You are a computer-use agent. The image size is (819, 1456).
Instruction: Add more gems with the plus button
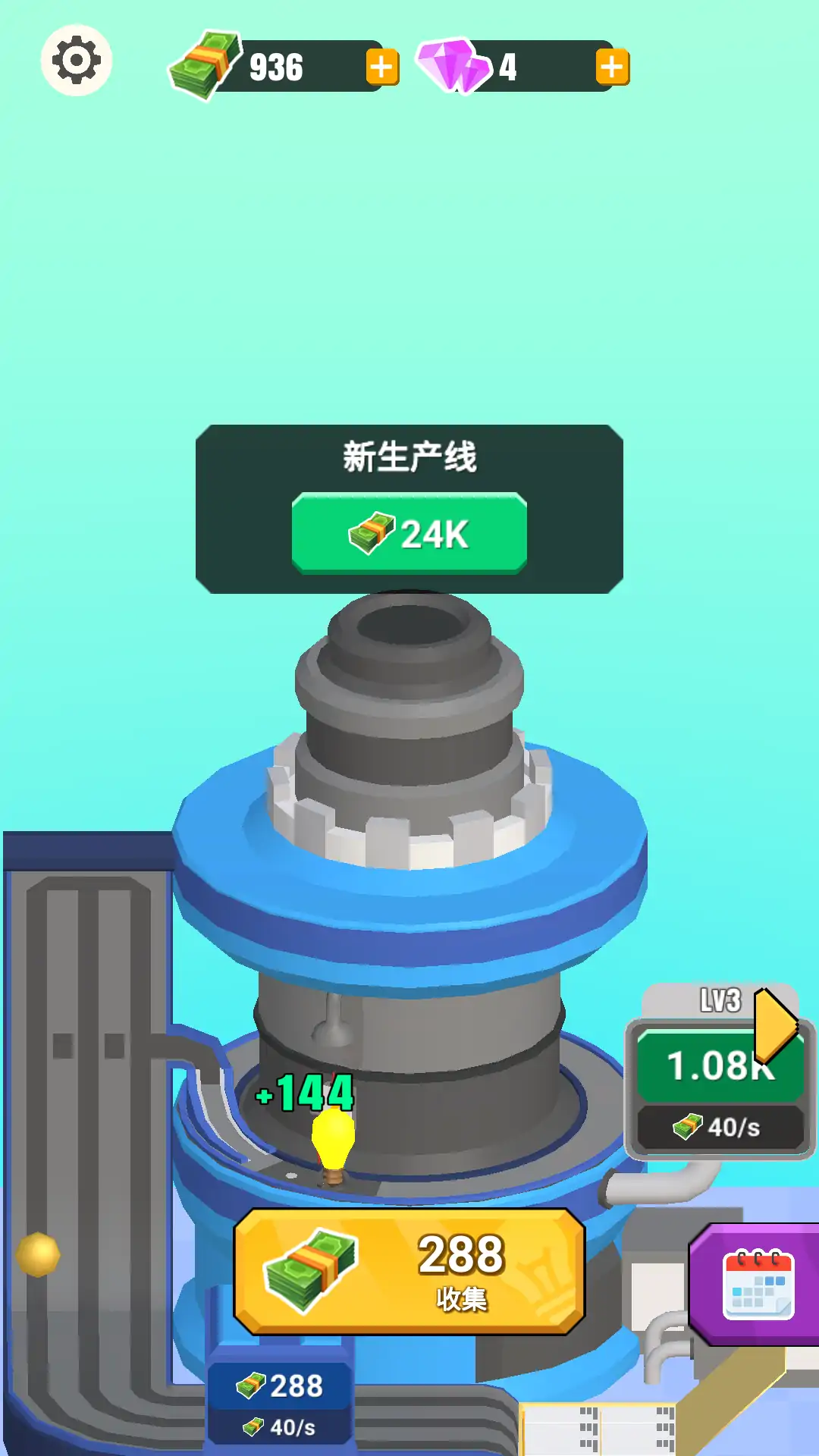612,67
